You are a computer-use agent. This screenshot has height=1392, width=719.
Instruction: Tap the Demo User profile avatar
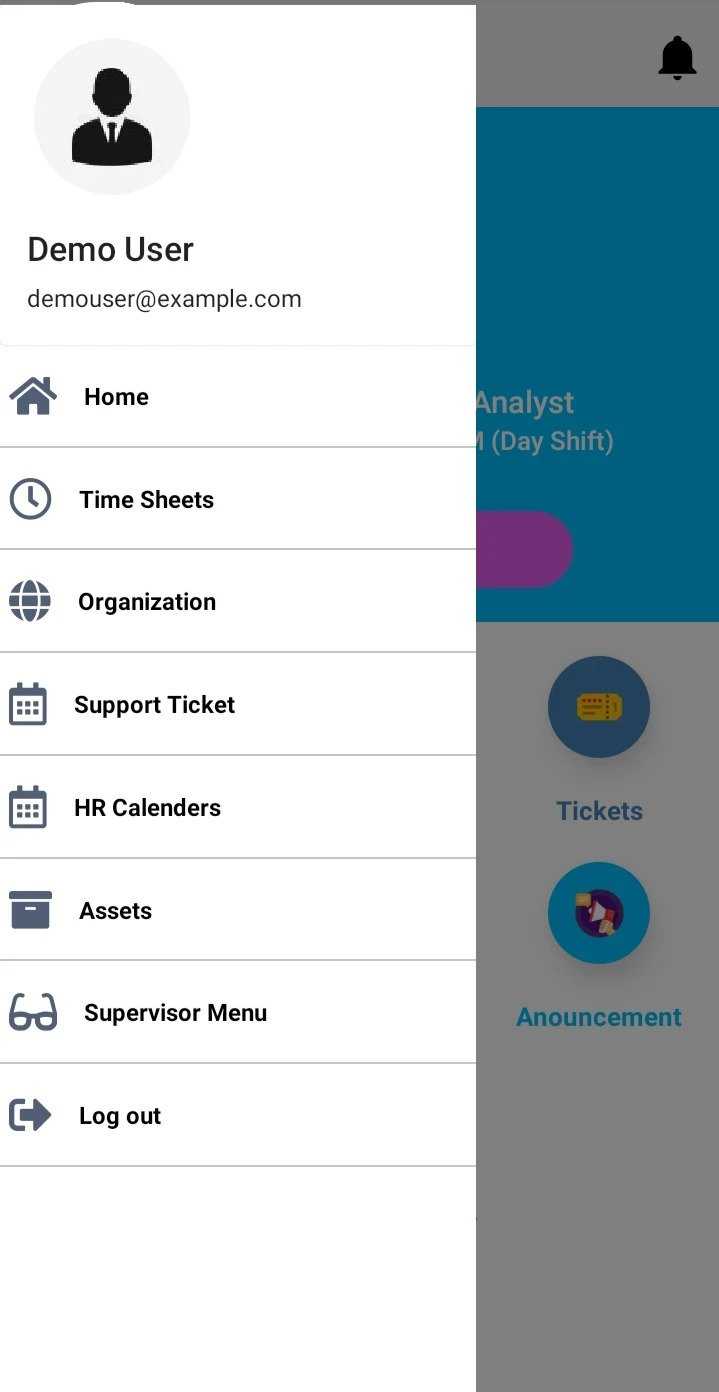tap(112, 117)
